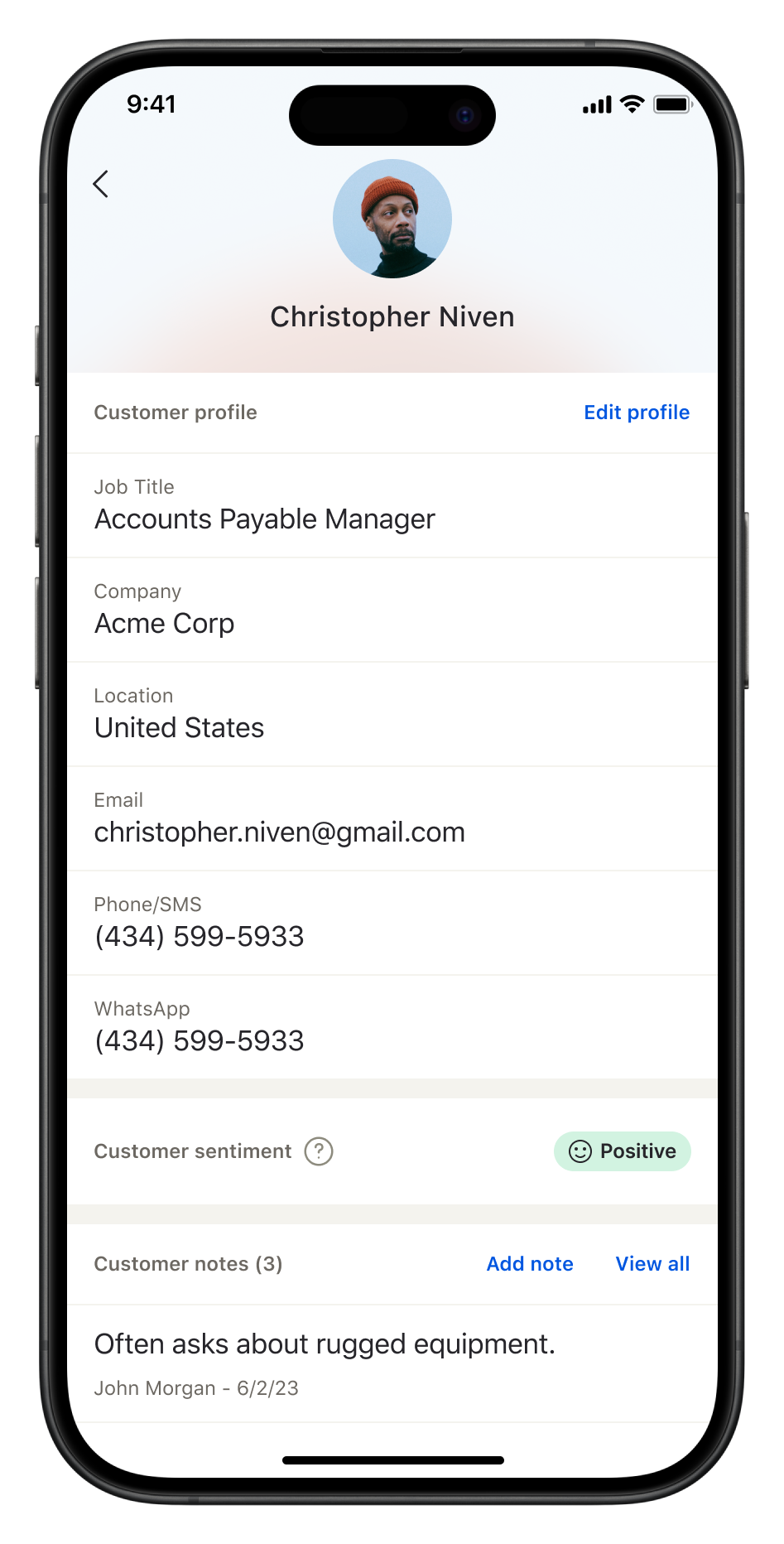View all customer notes

tap(652, 1264)
